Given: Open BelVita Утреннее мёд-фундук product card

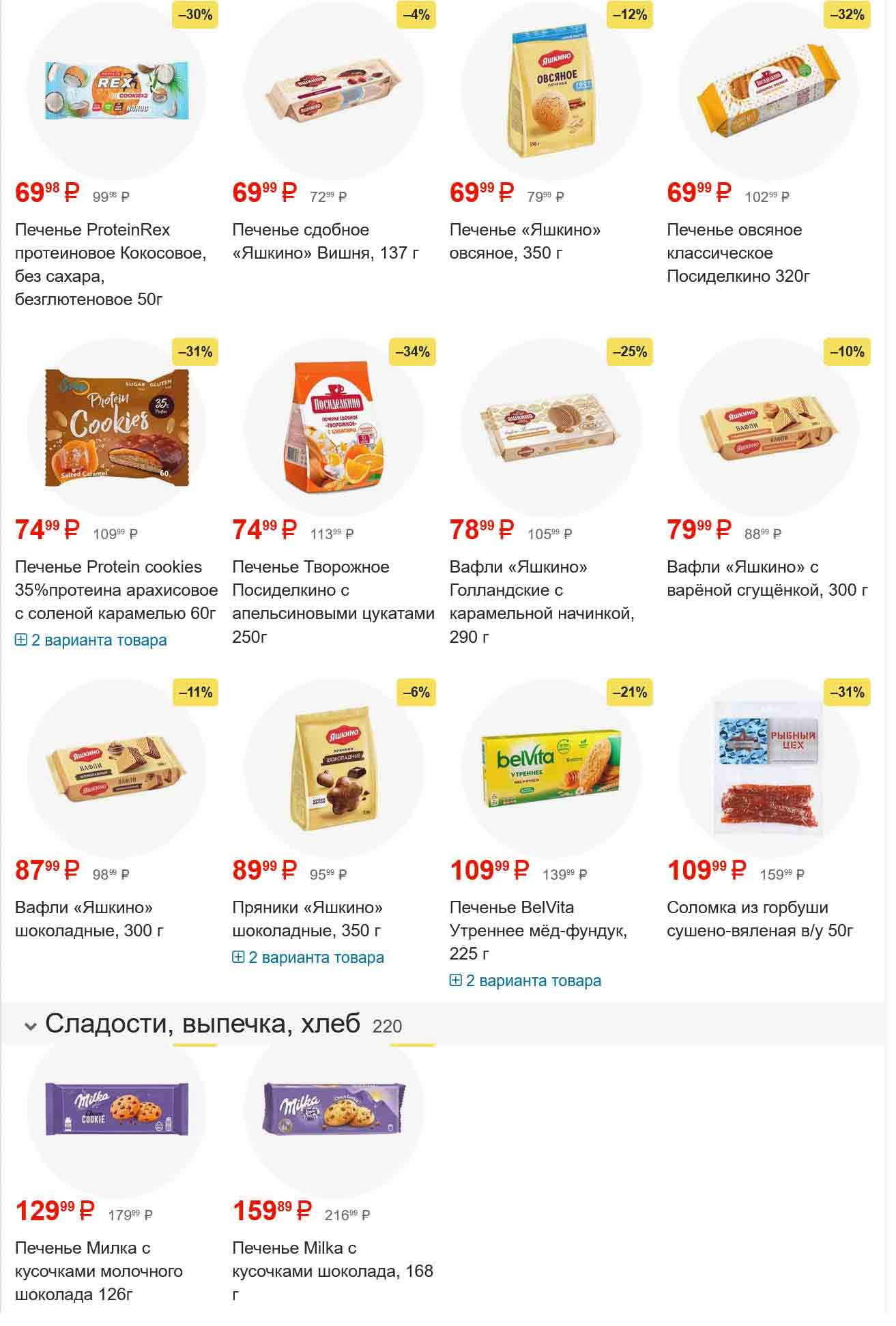Looking at the screenshot, I should pyautogui.click(x=551, y=768).
